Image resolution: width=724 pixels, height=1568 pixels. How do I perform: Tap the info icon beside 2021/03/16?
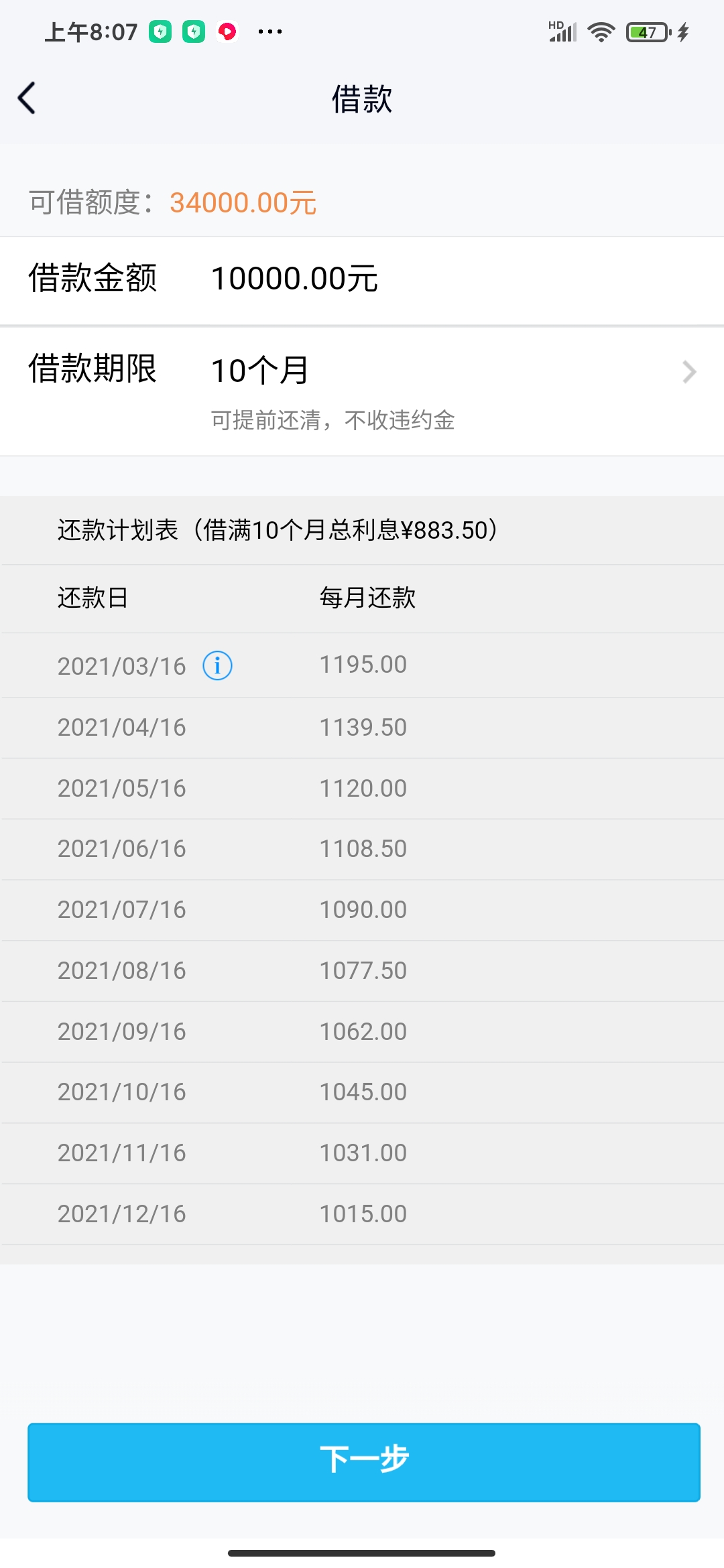(217, 666)
